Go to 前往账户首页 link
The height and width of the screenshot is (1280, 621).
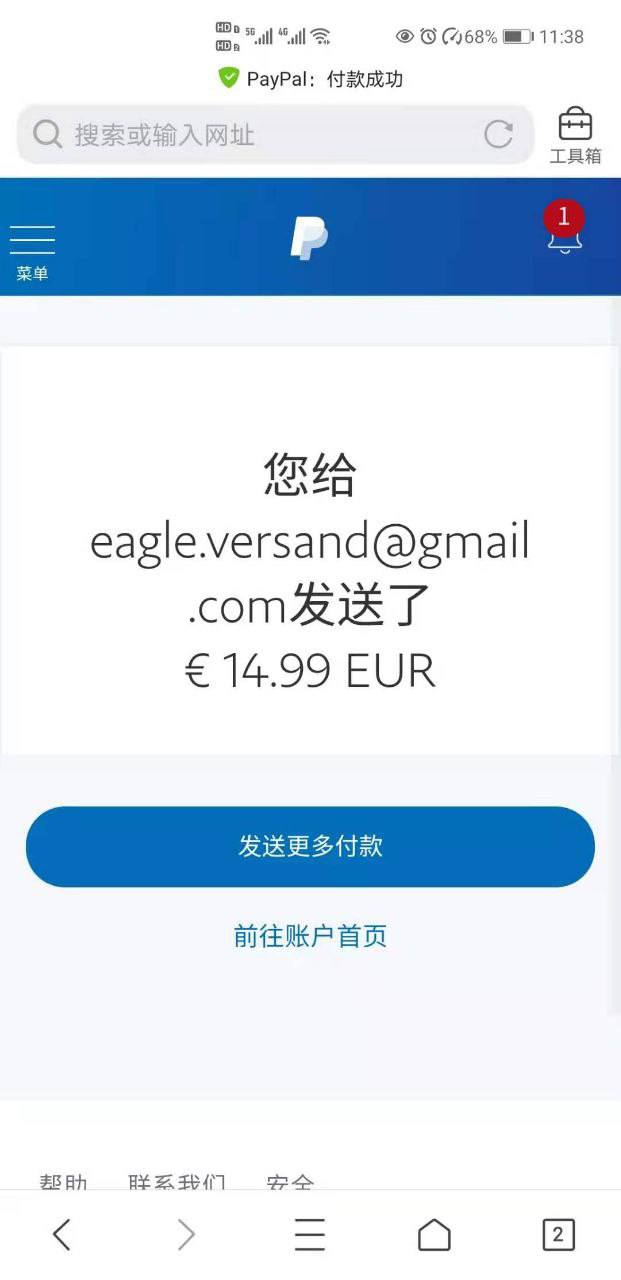coord(310,936)
